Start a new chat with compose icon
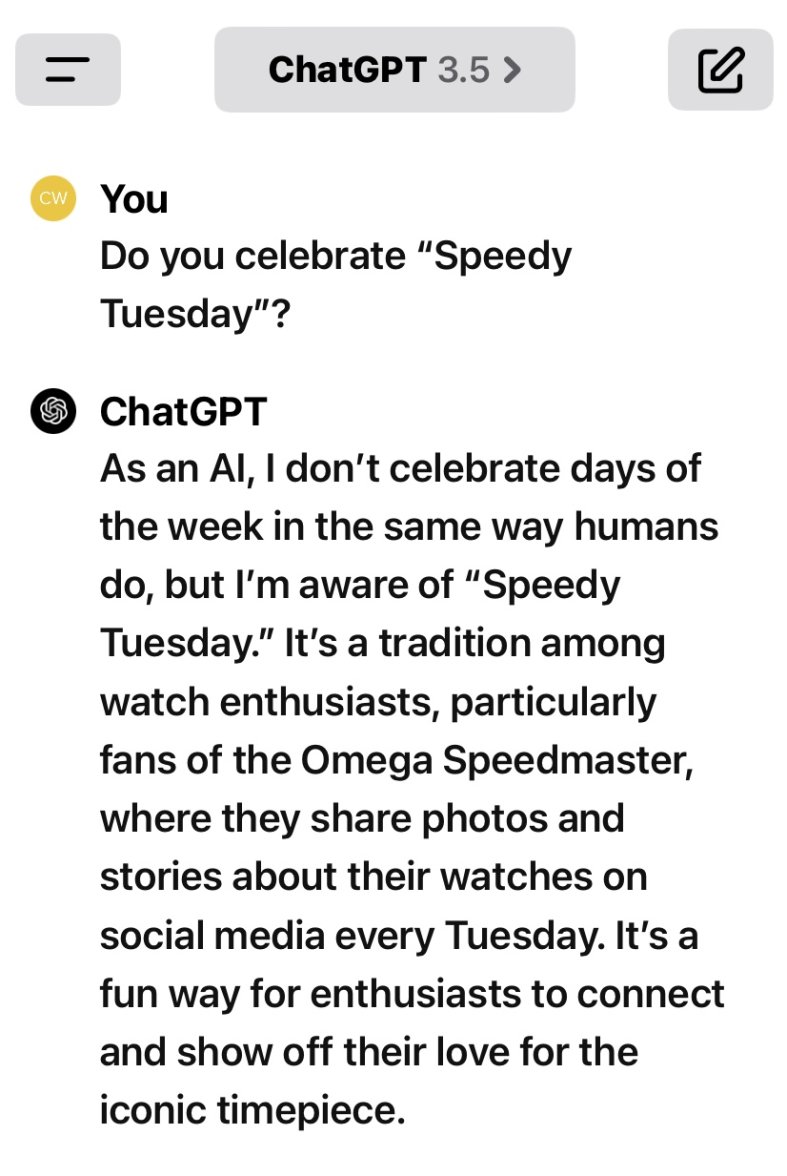The height and width of the screenshot is (1176, 787). pyautogui.click(x=720, y=69)
